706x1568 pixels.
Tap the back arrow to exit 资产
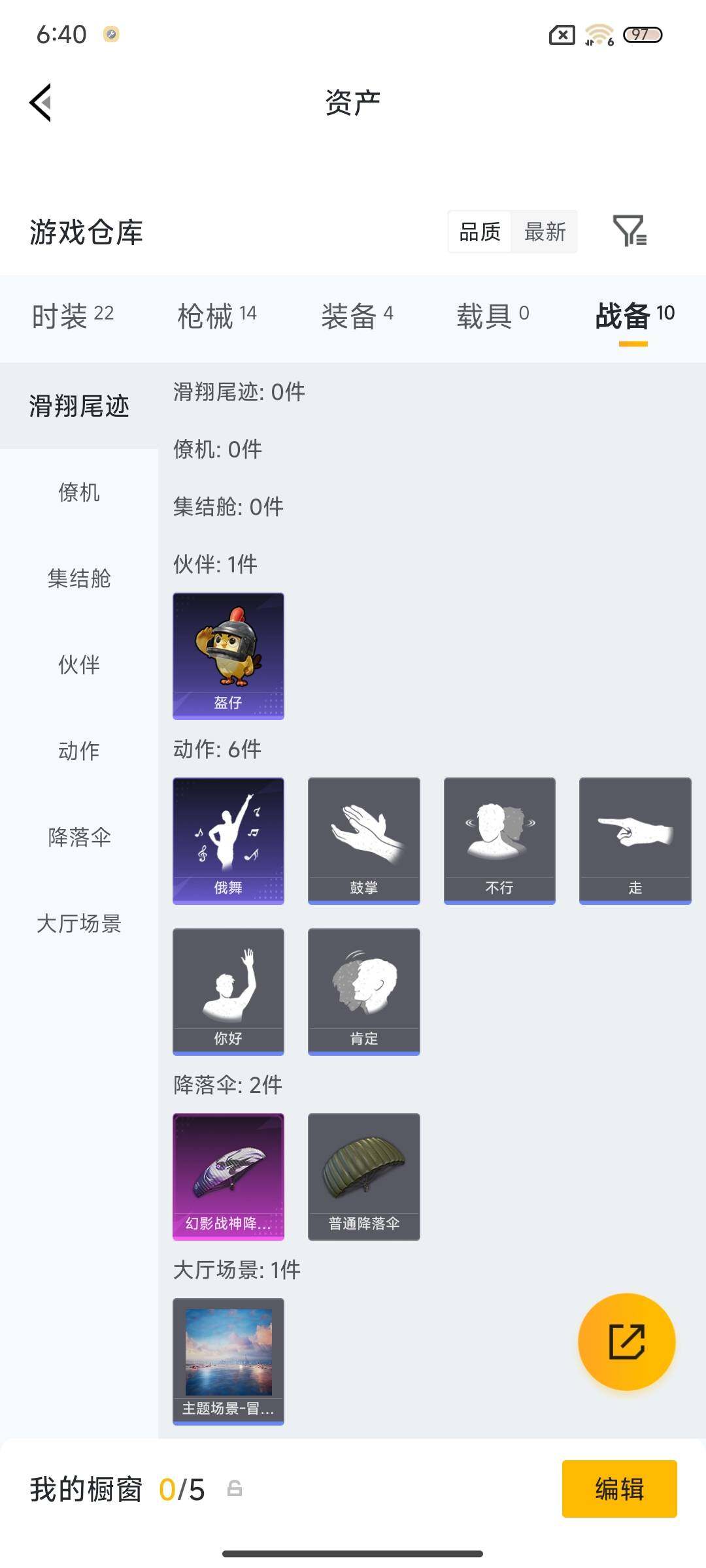[39, 103]
